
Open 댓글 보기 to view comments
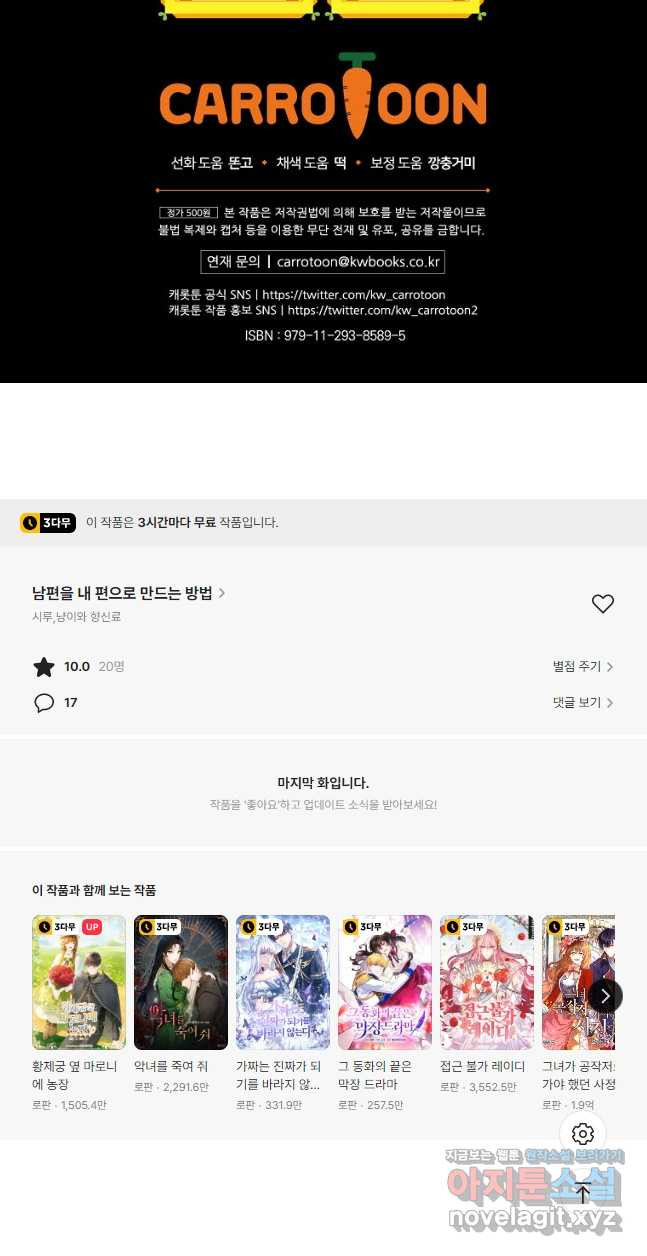pos(582,703)
